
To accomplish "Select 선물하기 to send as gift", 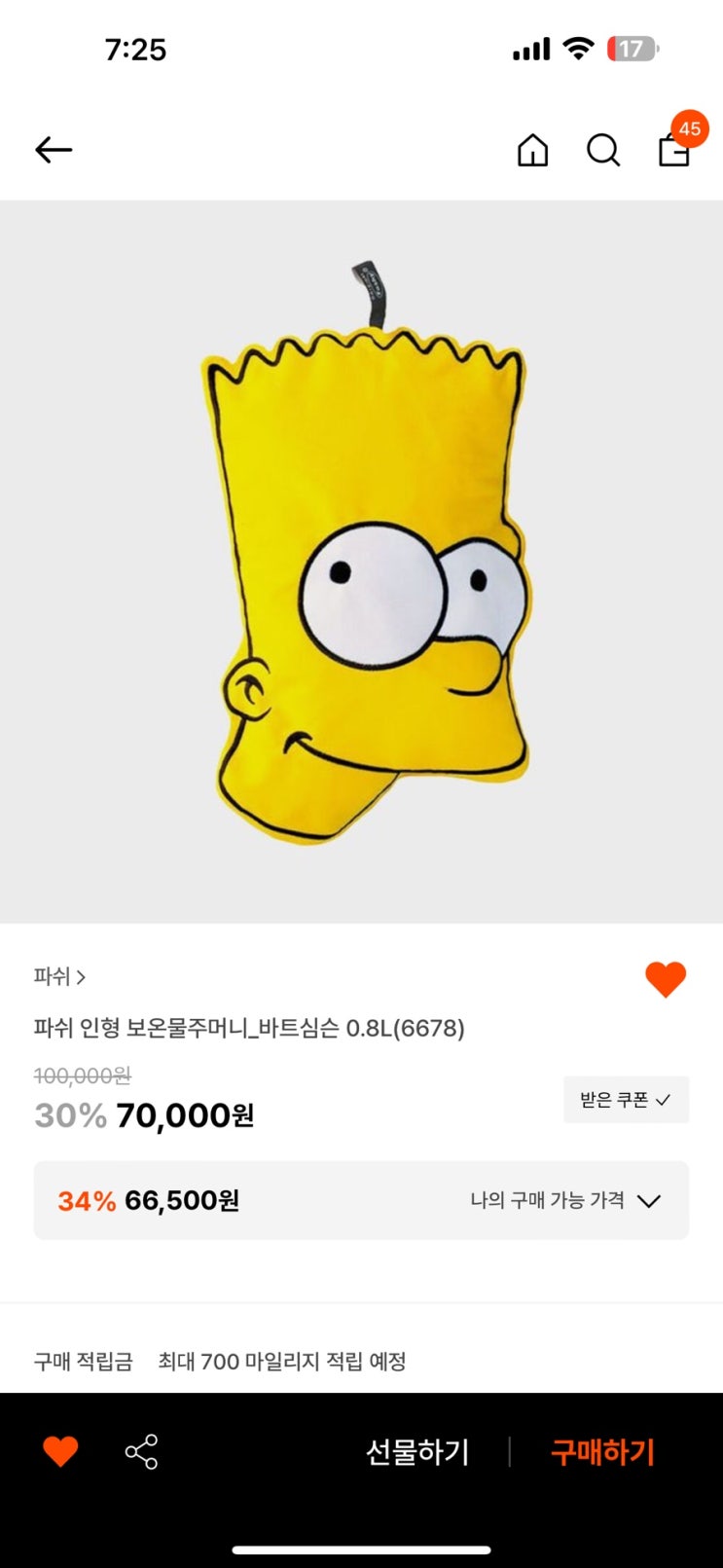I will 417,1451.
